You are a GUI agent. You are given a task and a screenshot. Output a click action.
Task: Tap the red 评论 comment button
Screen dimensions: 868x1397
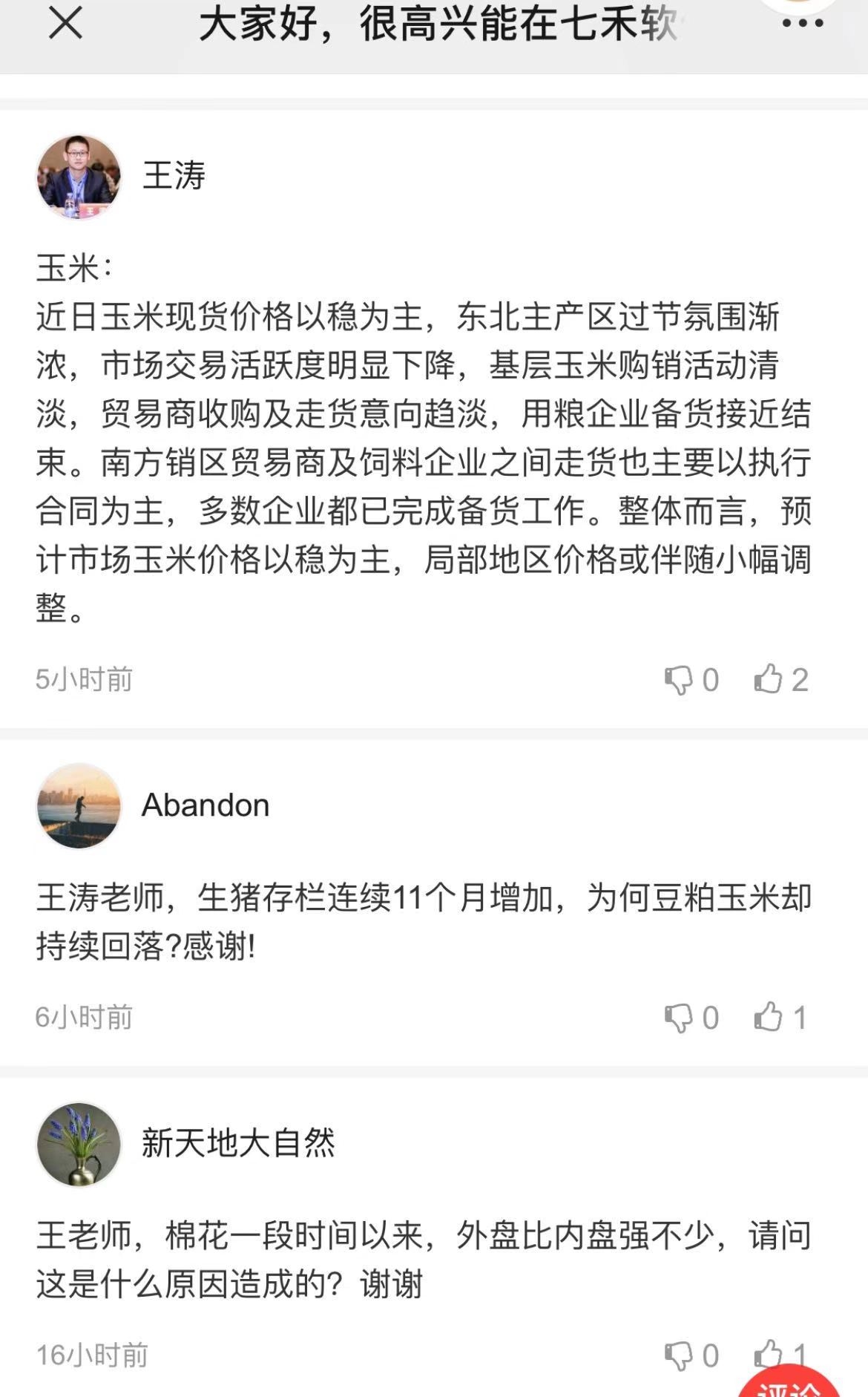[x=789, y=1385]
